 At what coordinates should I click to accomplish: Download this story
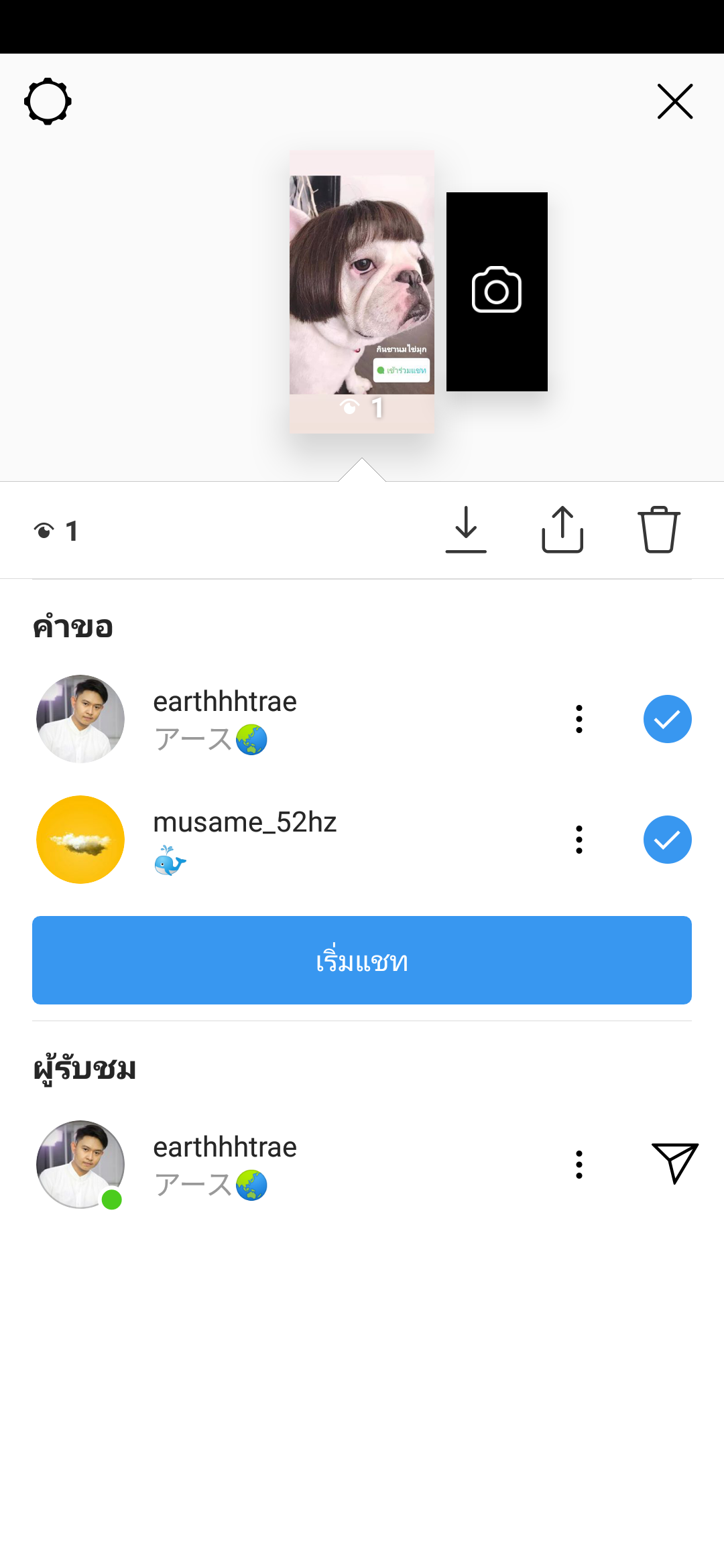point(466,529)
